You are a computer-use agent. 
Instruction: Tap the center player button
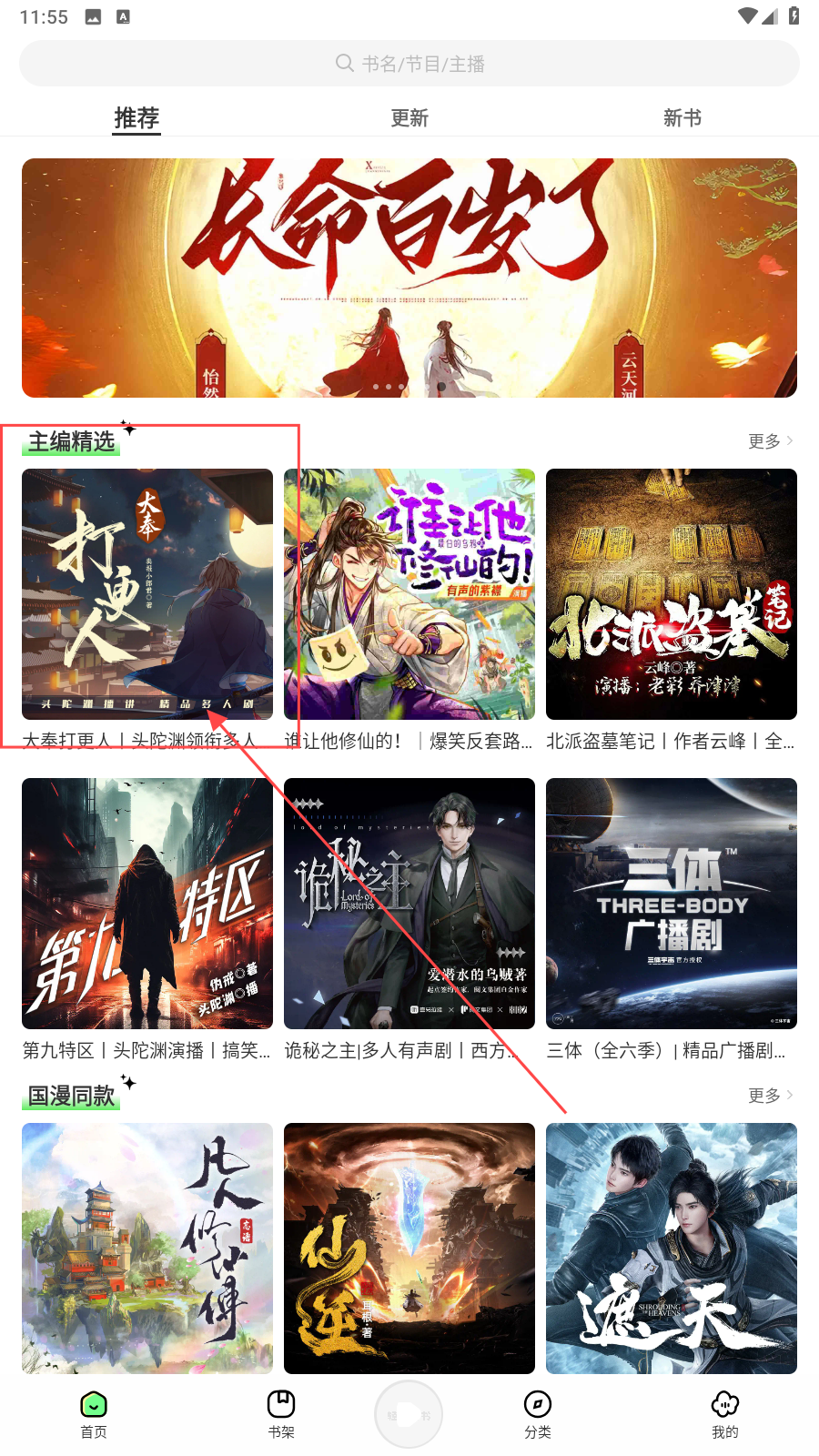tap(409, 1413)
